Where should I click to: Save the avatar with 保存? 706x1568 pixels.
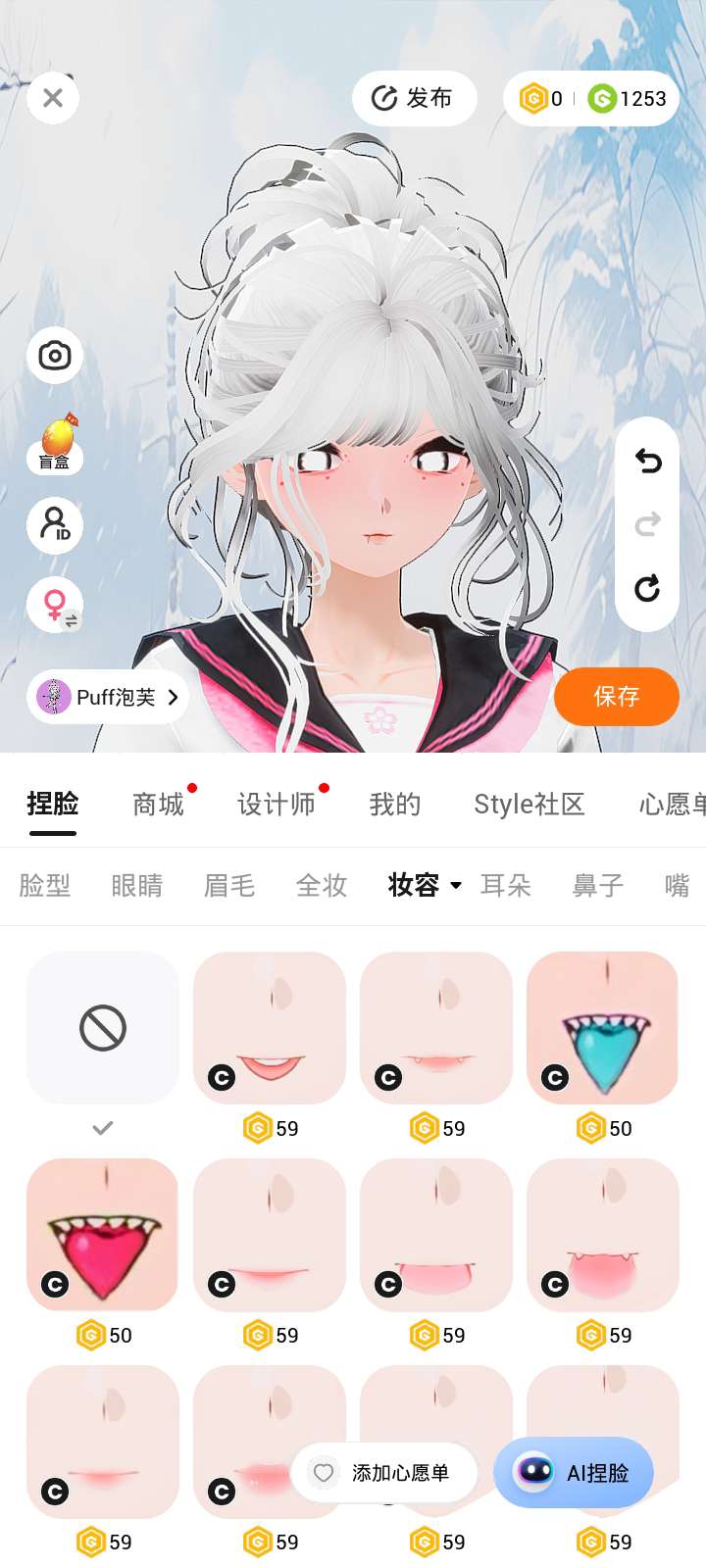click(616, 697)
